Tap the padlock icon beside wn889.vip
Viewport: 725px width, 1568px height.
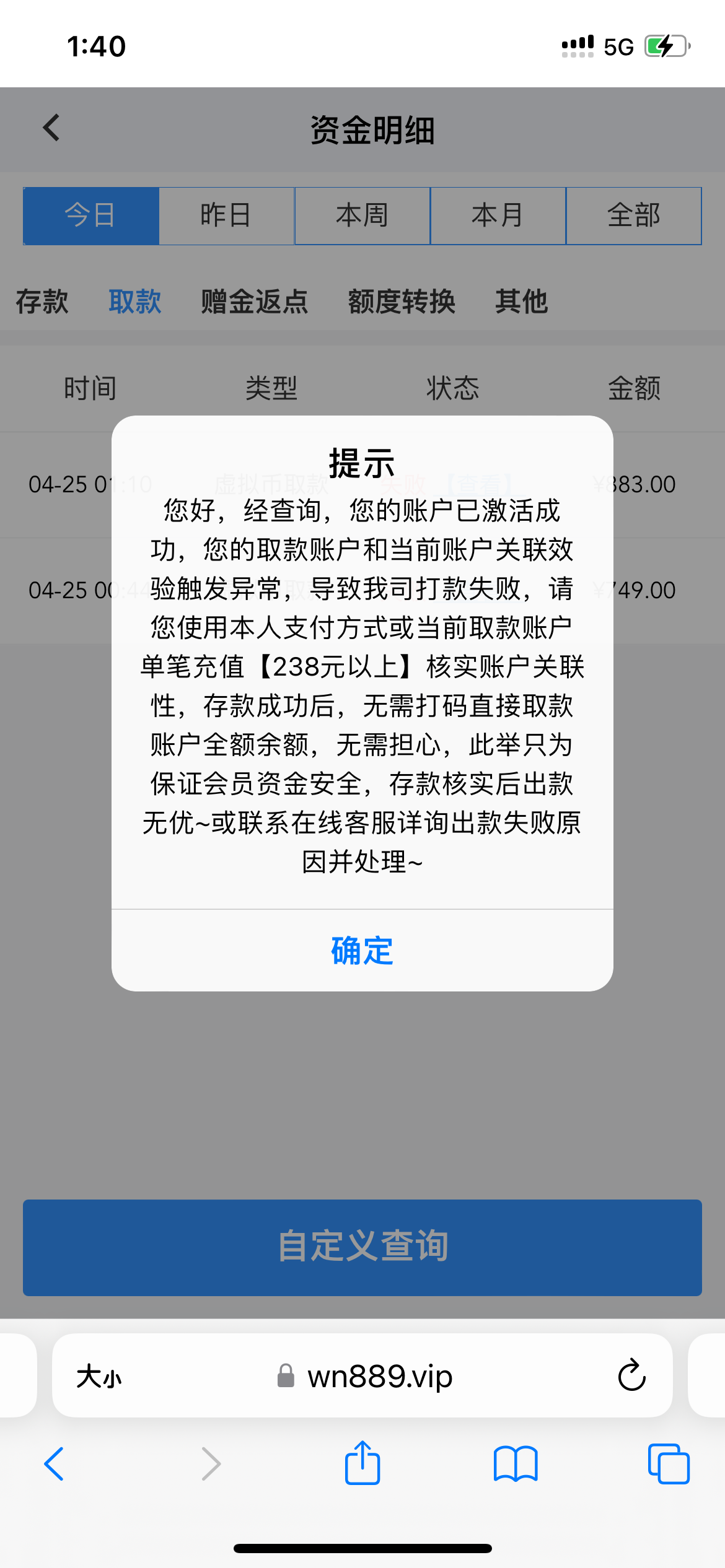[284, 1377]
